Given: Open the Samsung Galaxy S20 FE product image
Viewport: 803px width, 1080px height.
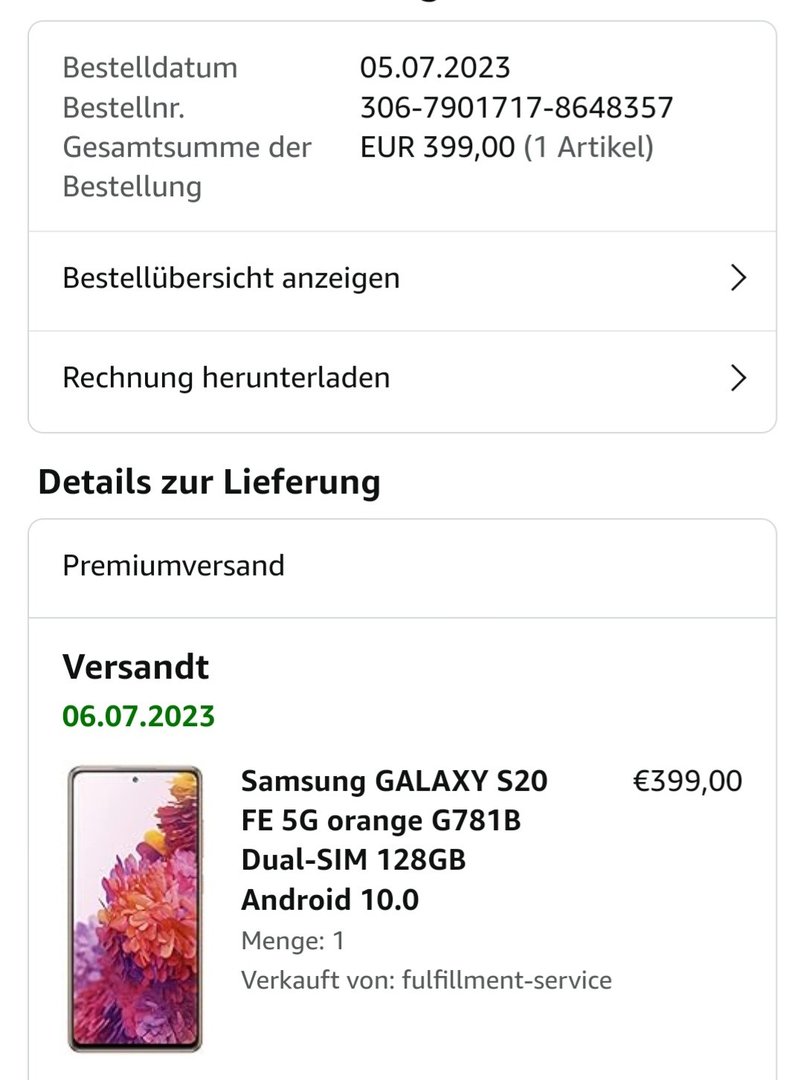Looking at the screenshot, I should [x=135, y=909].
